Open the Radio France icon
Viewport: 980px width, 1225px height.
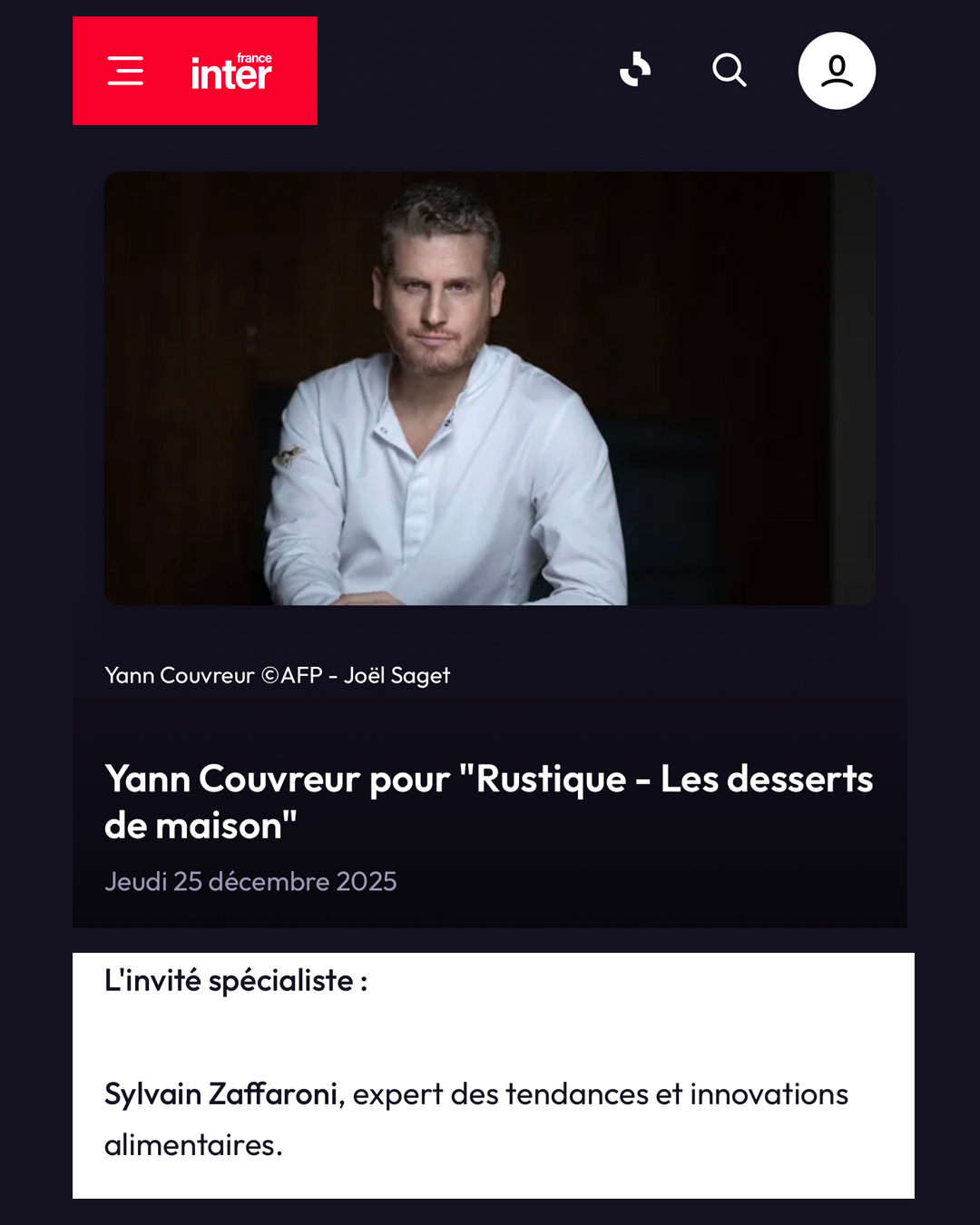click(x=635, y=69)
